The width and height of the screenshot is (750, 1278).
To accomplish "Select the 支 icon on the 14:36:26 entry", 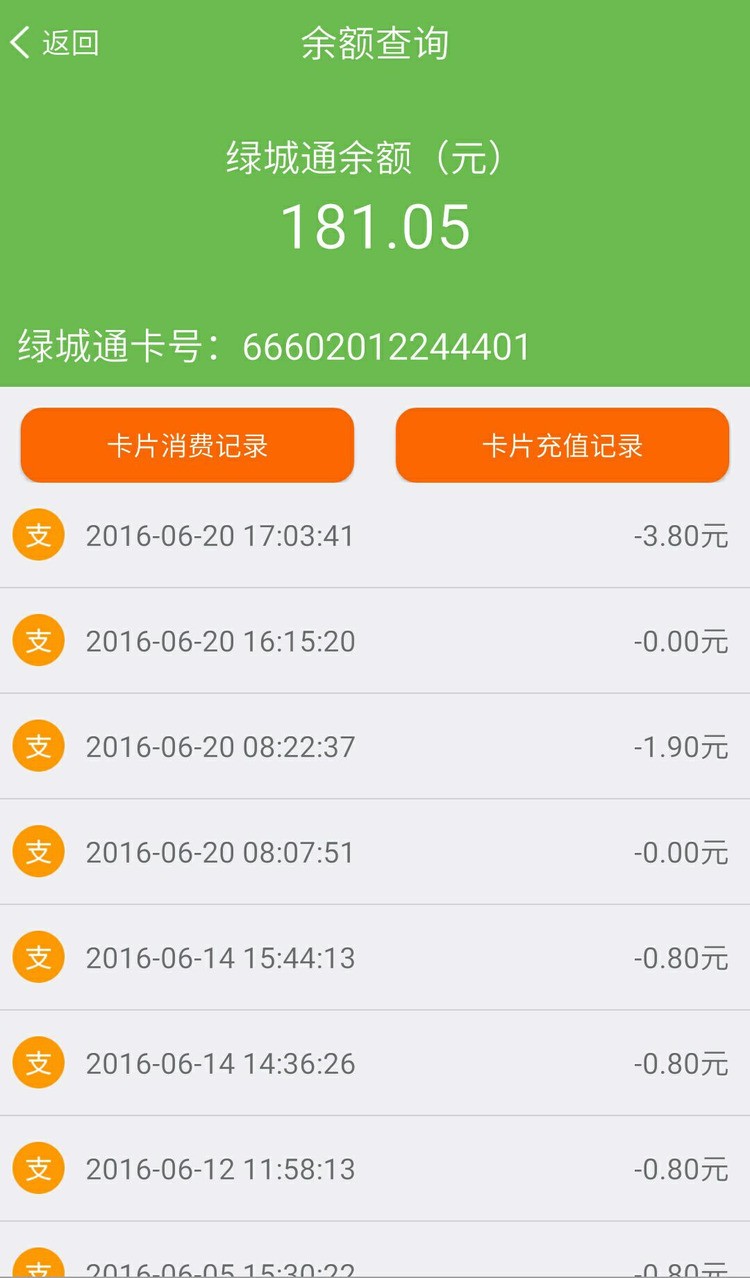I will point(38,1062).
